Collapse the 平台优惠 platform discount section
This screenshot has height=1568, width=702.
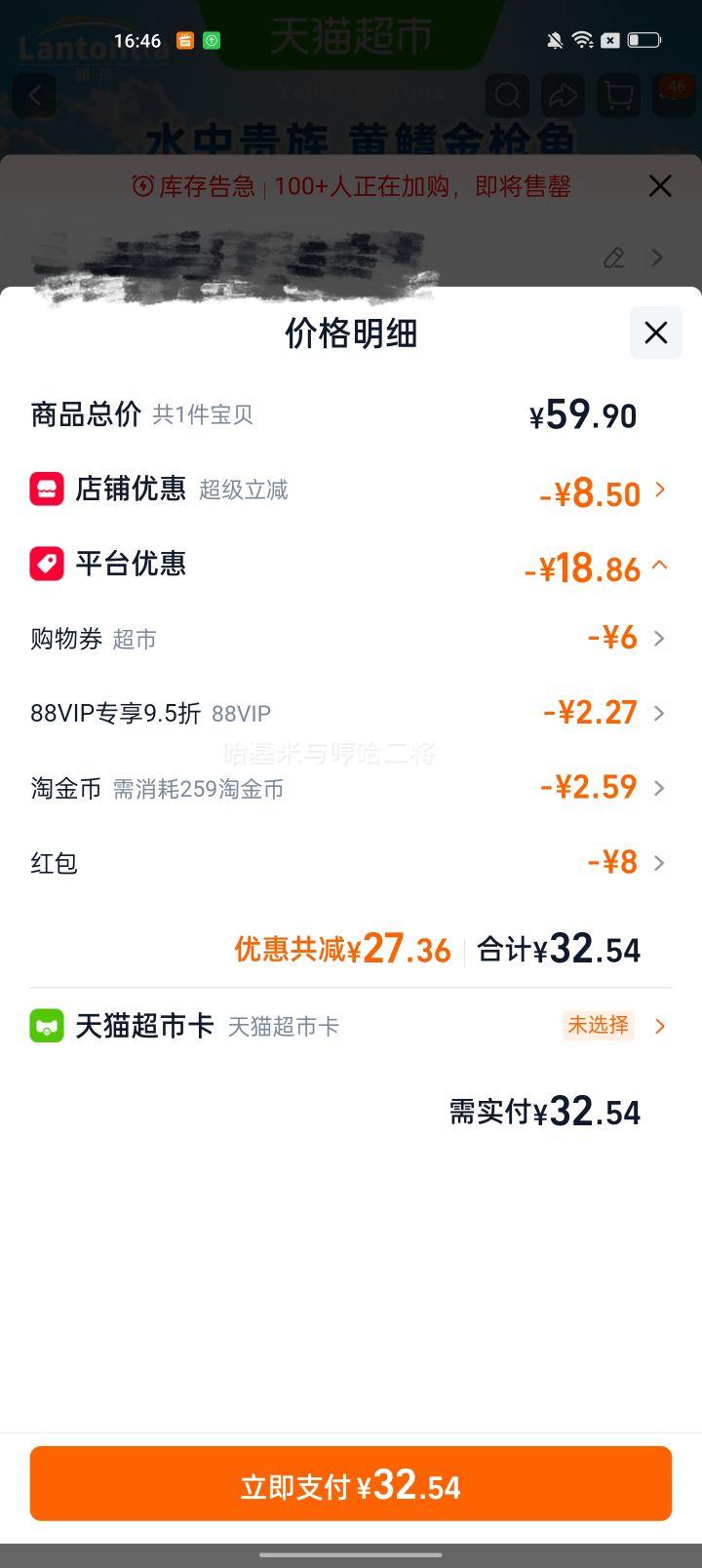(351, 565)
